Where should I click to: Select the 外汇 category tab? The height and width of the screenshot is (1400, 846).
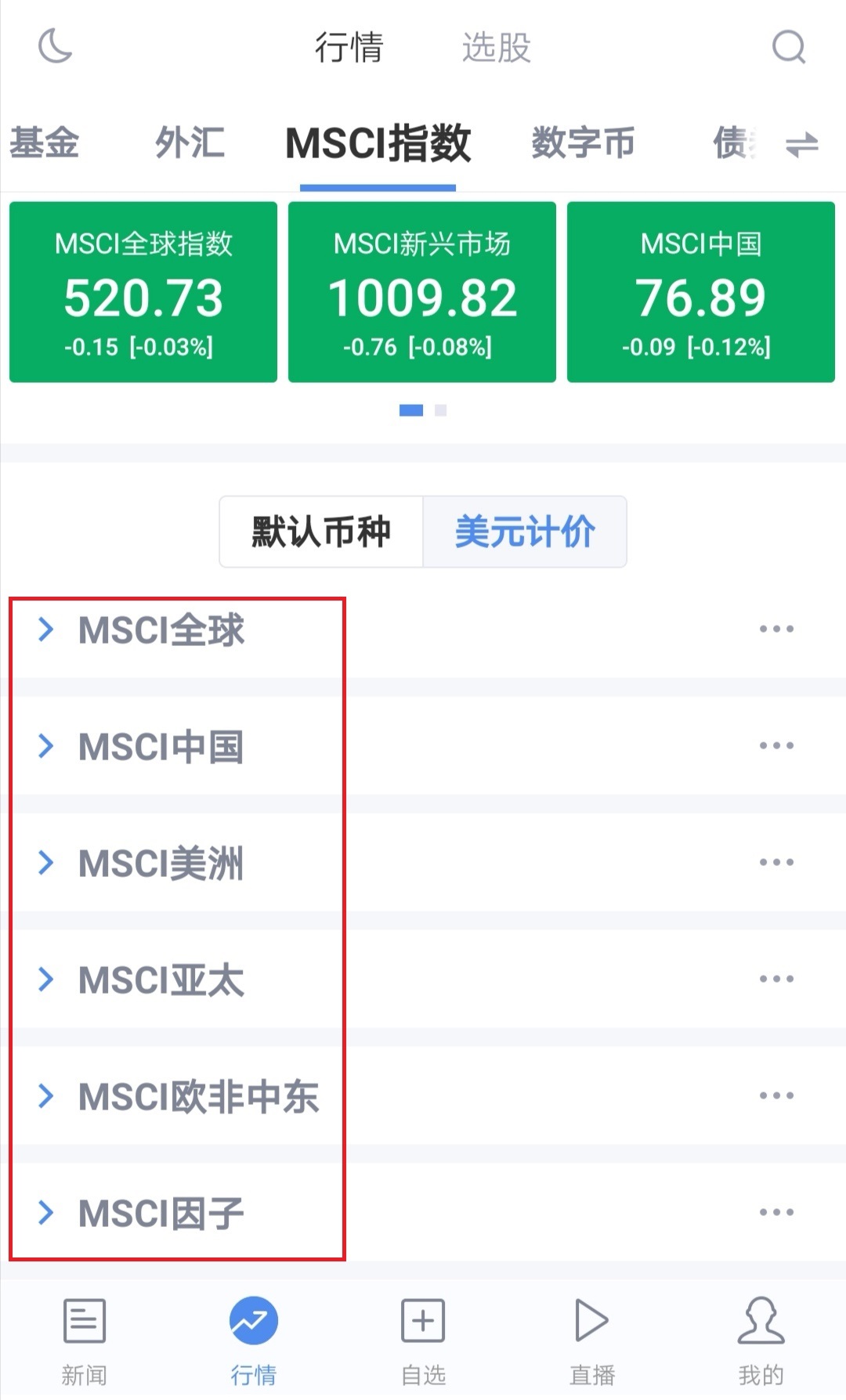(x=190, y=143)
